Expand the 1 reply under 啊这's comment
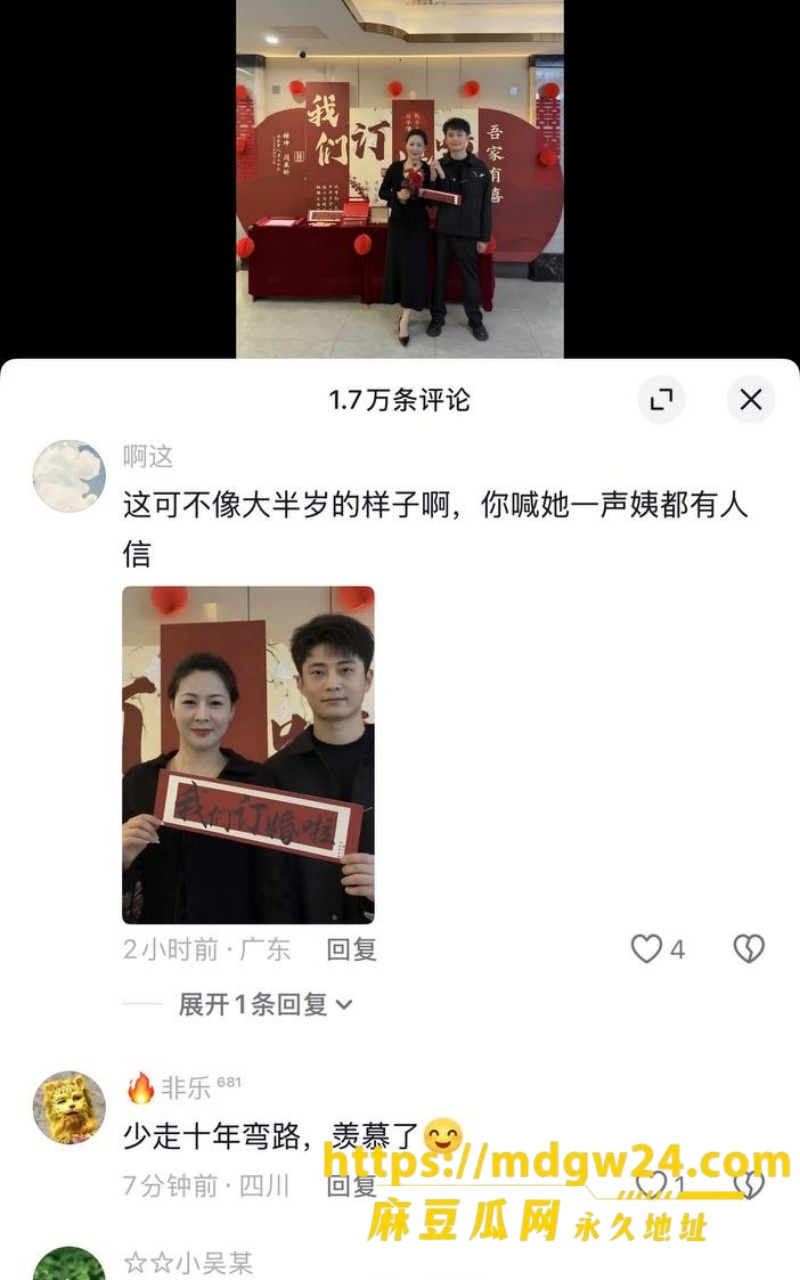This screenshot has height=1280, width=800. [x=265, y=1004]
